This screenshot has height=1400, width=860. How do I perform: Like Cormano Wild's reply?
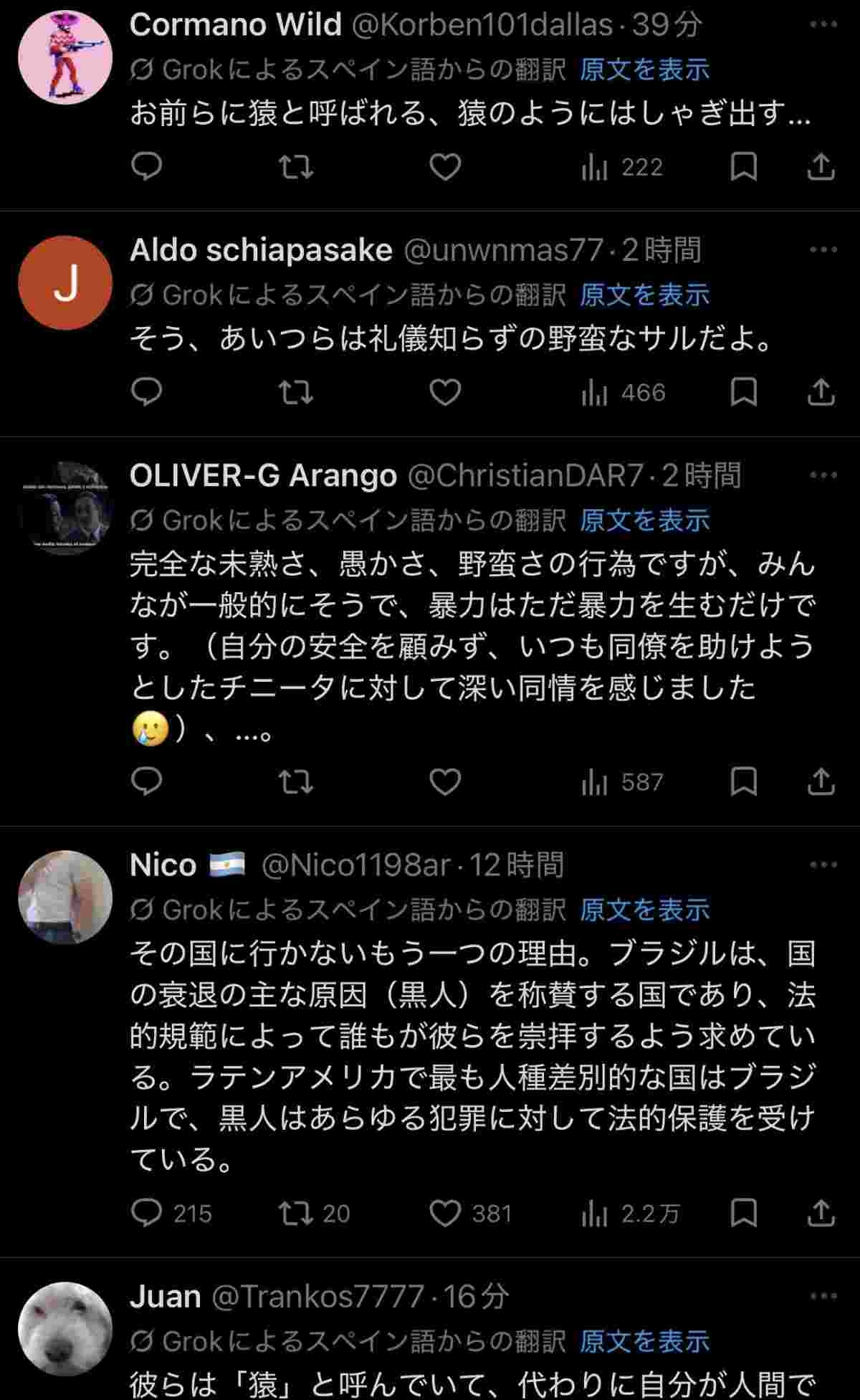pos(444,167)
